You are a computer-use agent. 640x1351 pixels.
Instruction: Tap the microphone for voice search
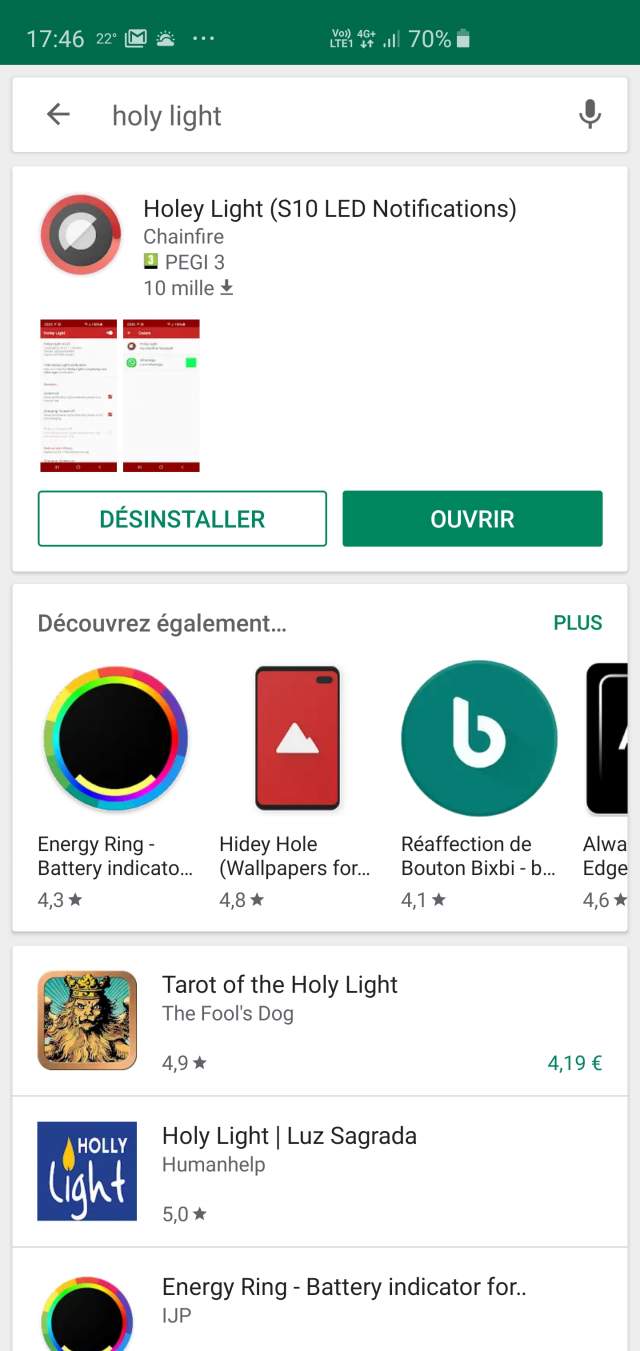coord(590,115)
